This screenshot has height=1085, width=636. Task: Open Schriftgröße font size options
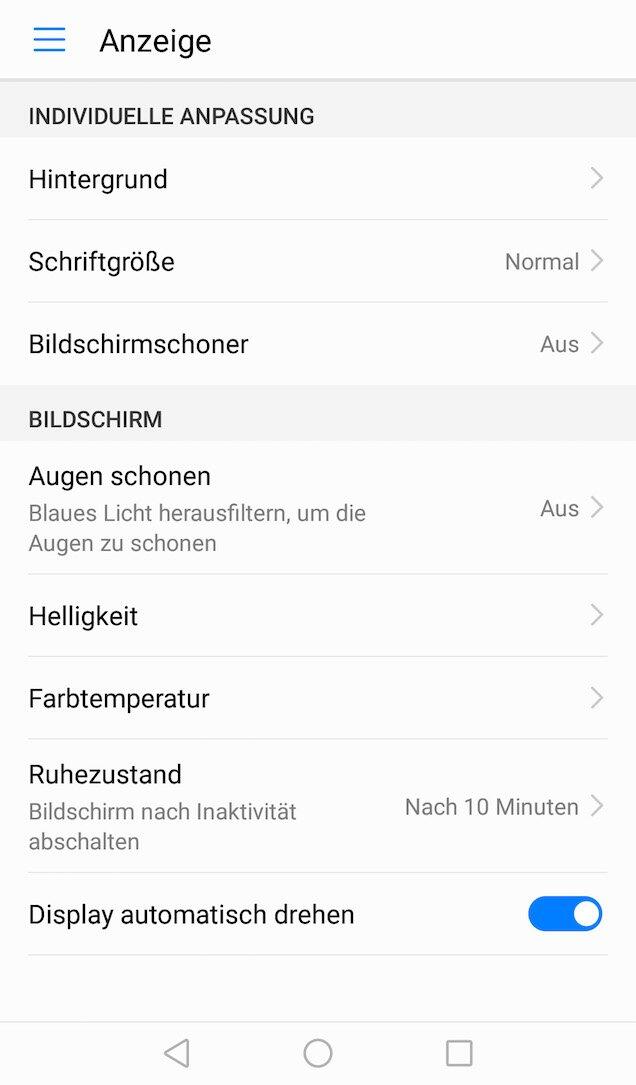[x=317, y=262]
